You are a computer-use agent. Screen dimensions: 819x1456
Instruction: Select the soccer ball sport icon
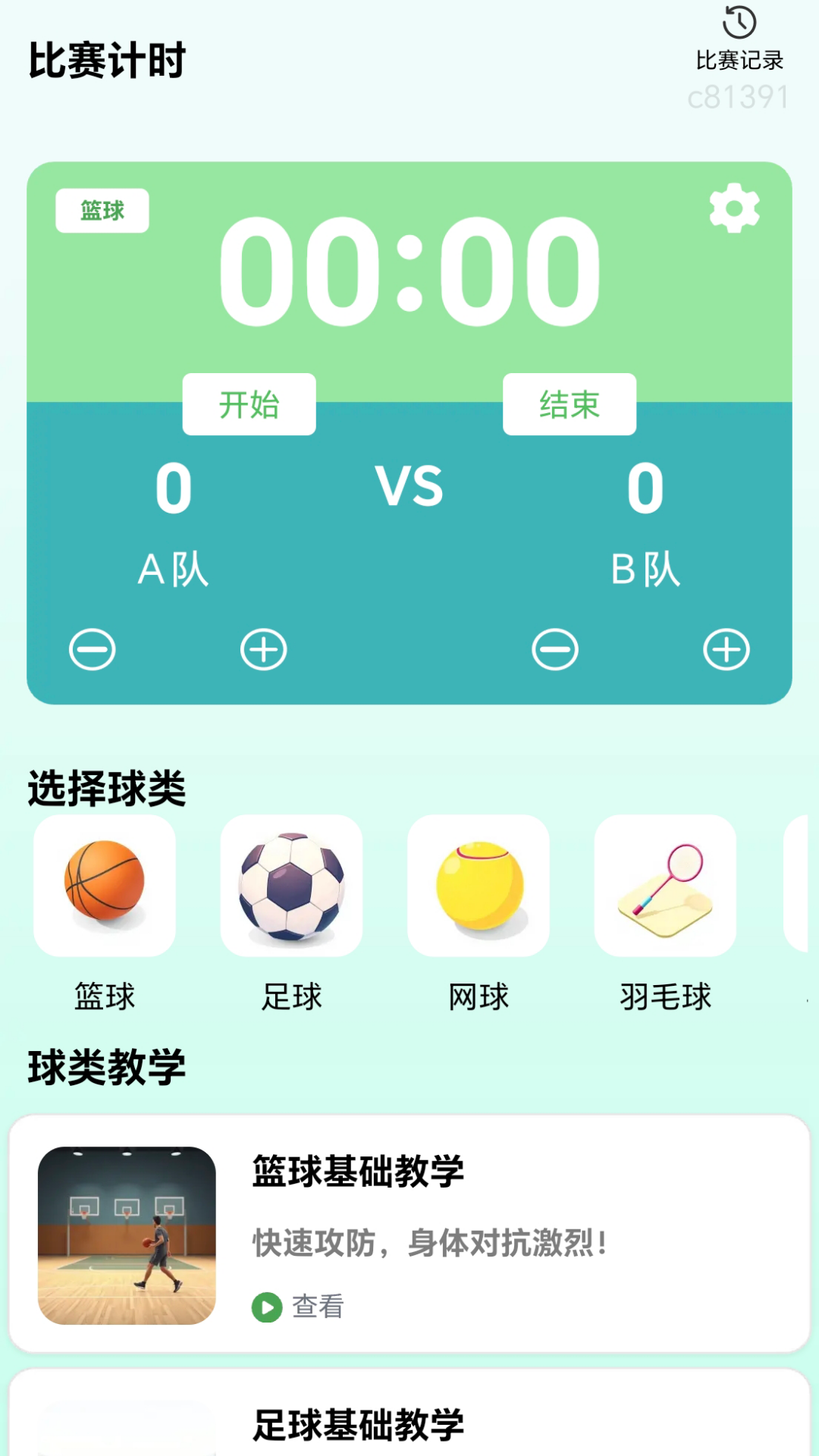point(292,886)
